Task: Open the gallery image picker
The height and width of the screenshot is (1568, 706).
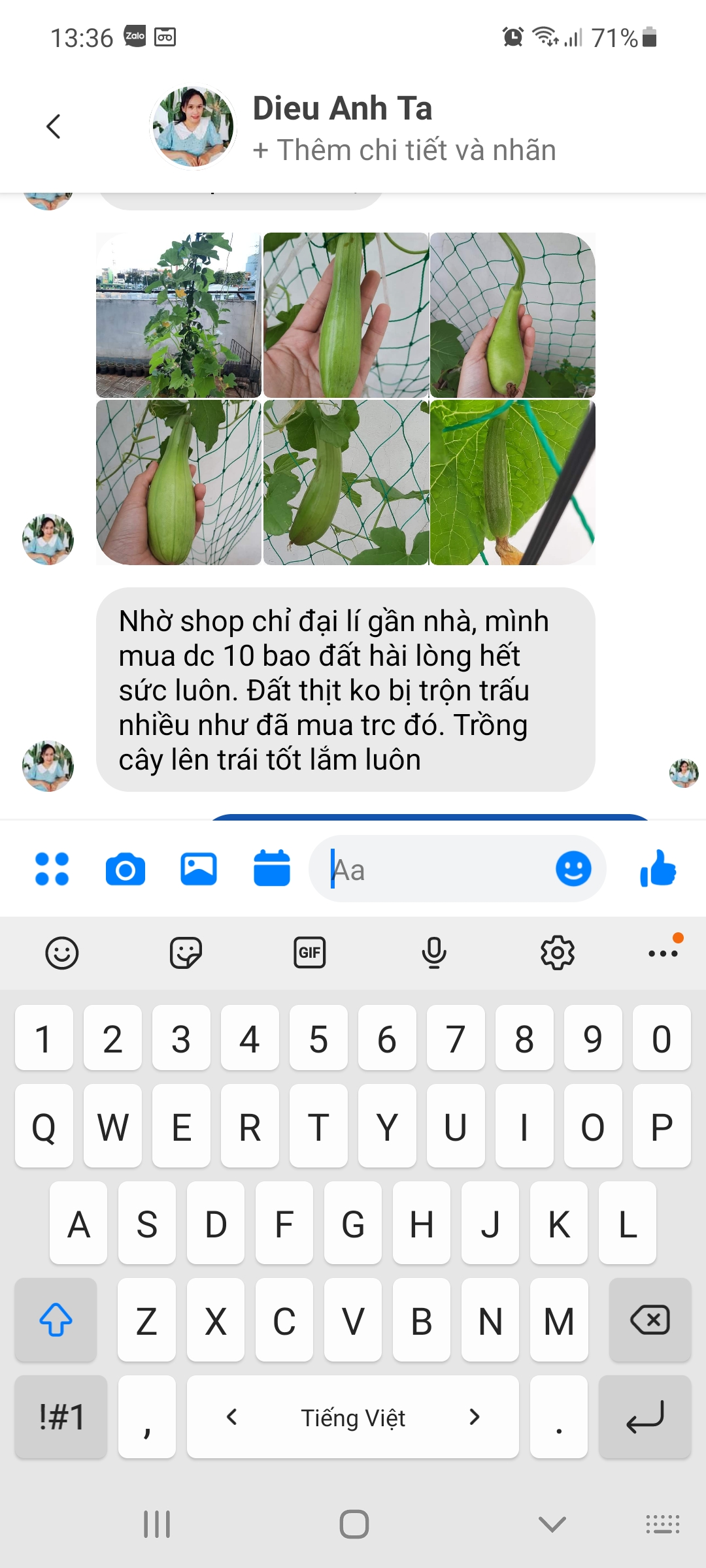Action: (199, 870)
